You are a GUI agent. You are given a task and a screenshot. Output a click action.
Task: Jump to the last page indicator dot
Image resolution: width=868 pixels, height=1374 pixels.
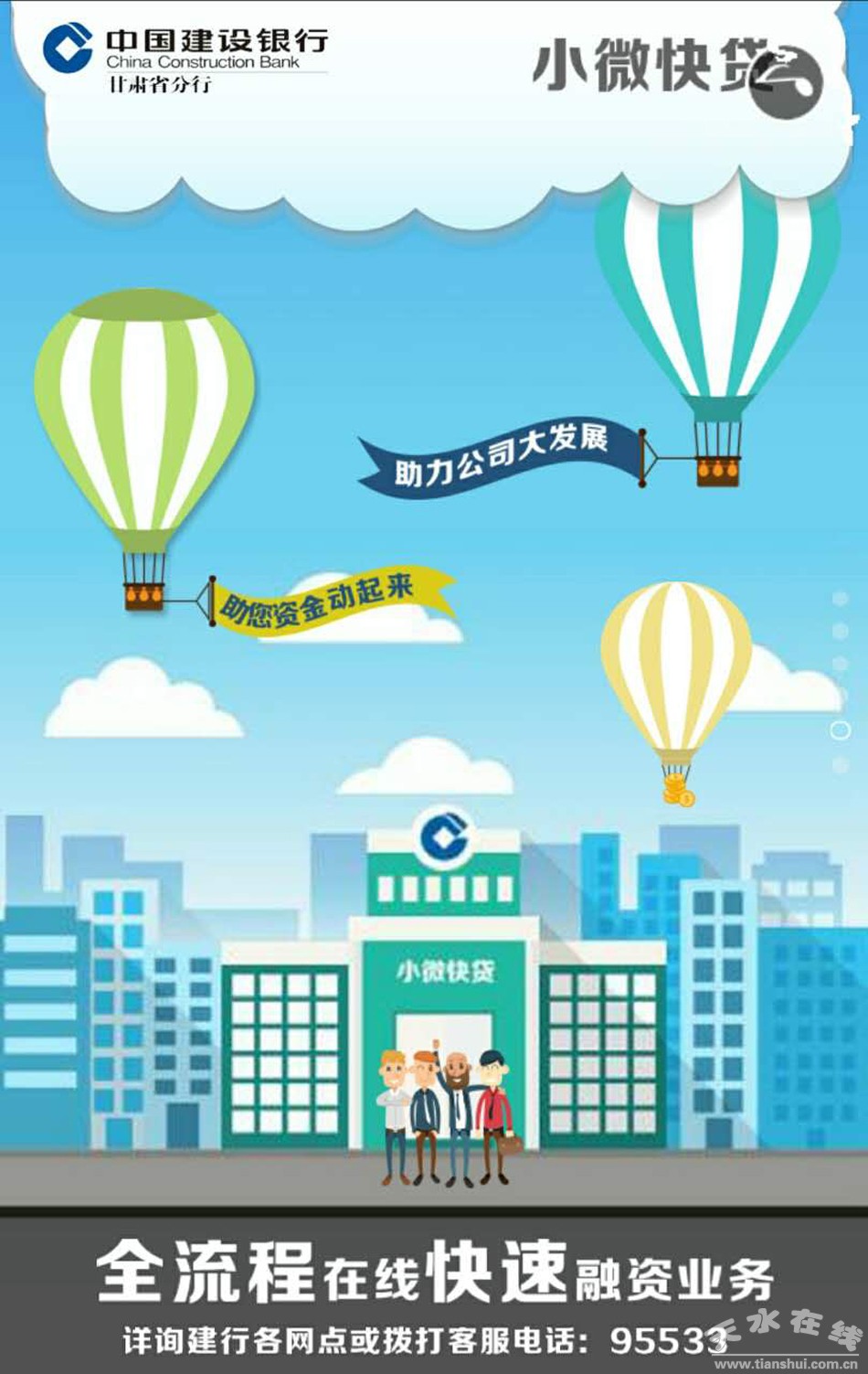click(x=840, y=765)
